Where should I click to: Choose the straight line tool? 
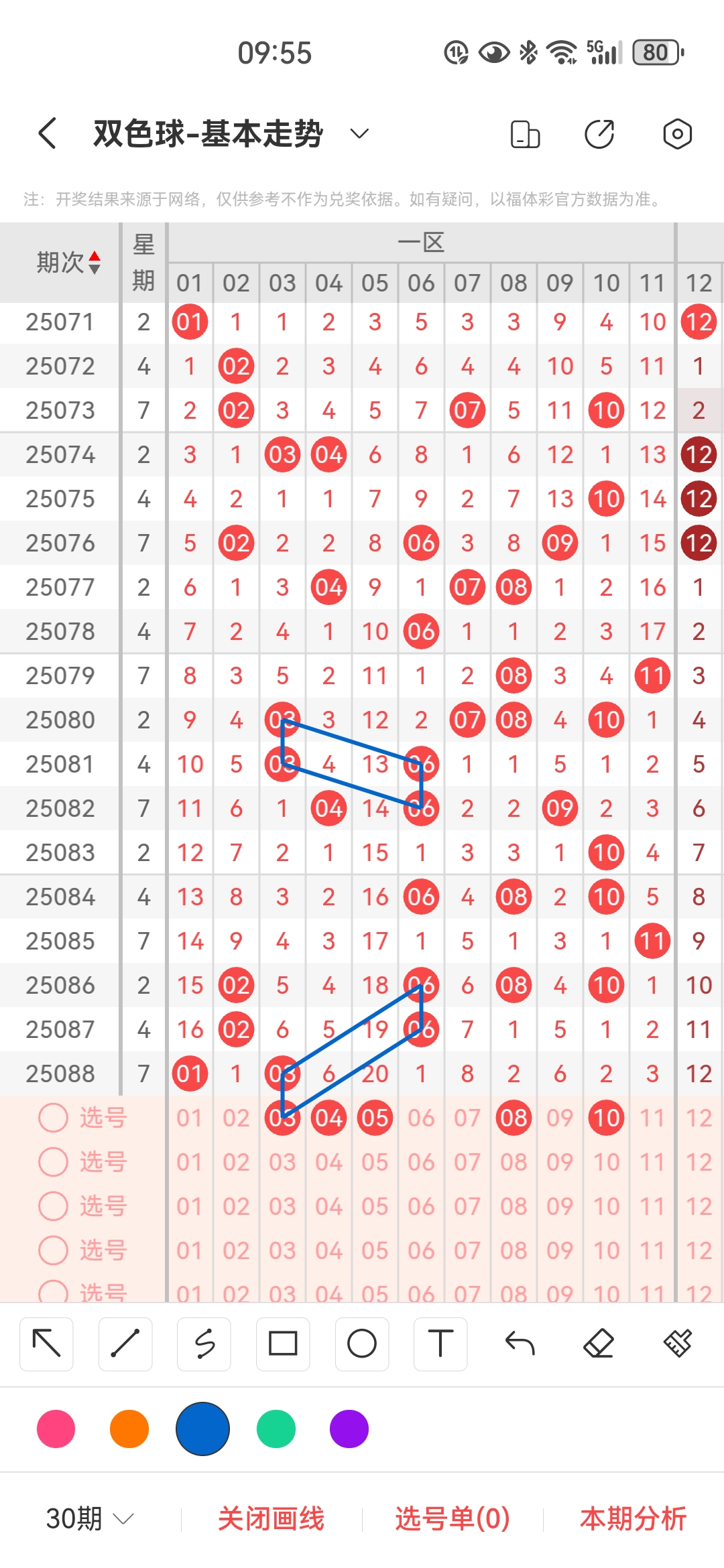(125, 1344)
